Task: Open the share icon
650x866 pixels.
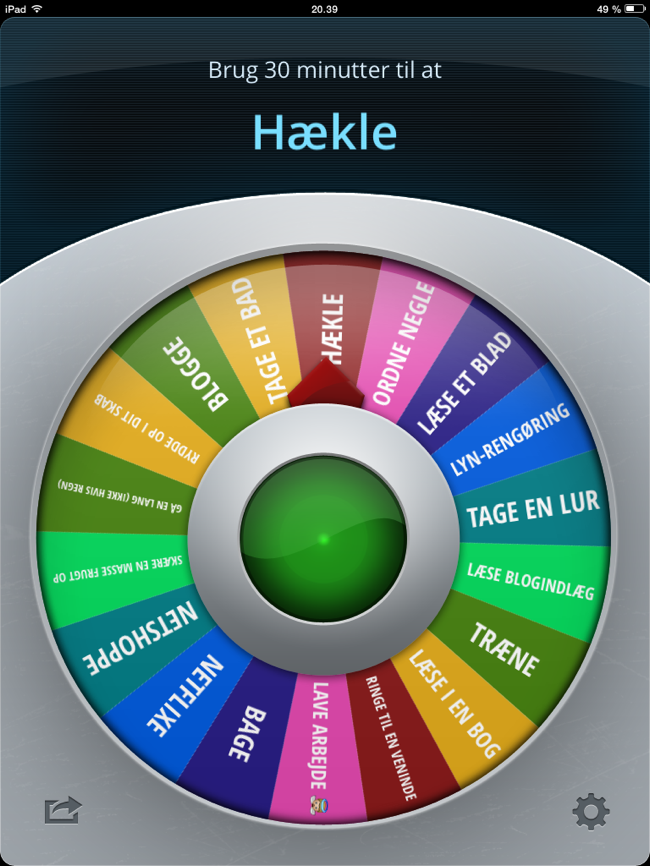Action: click(62, 810)
